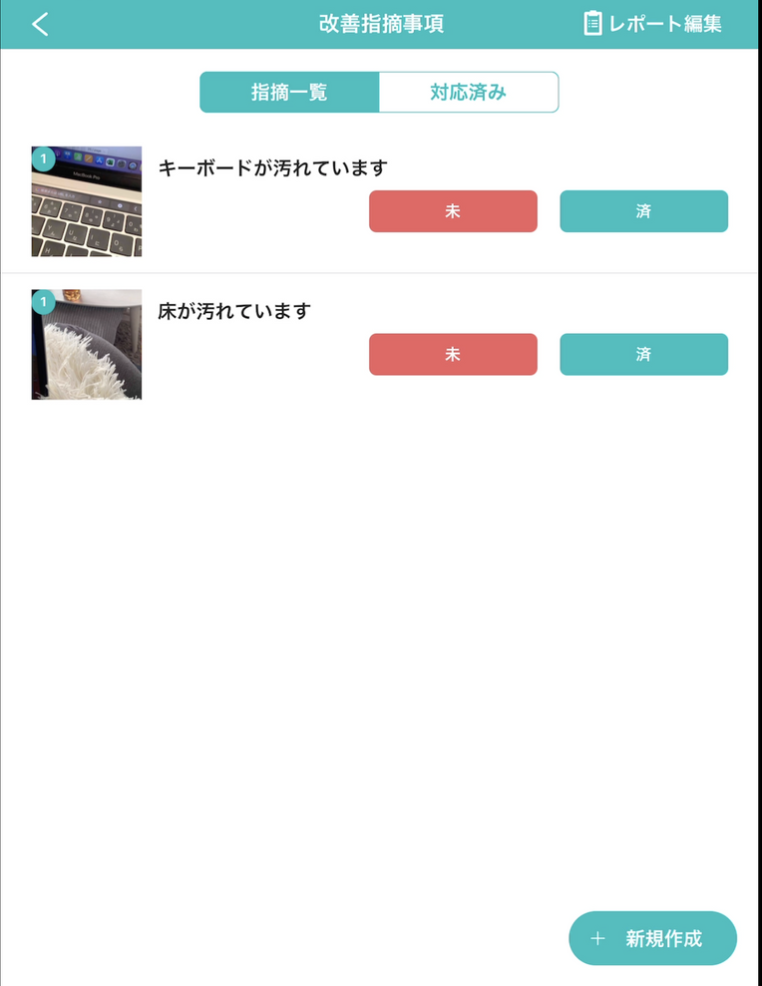Open the floor mop photo thumbnail
This screenshot has height=986, width=762.
[87, 345]
